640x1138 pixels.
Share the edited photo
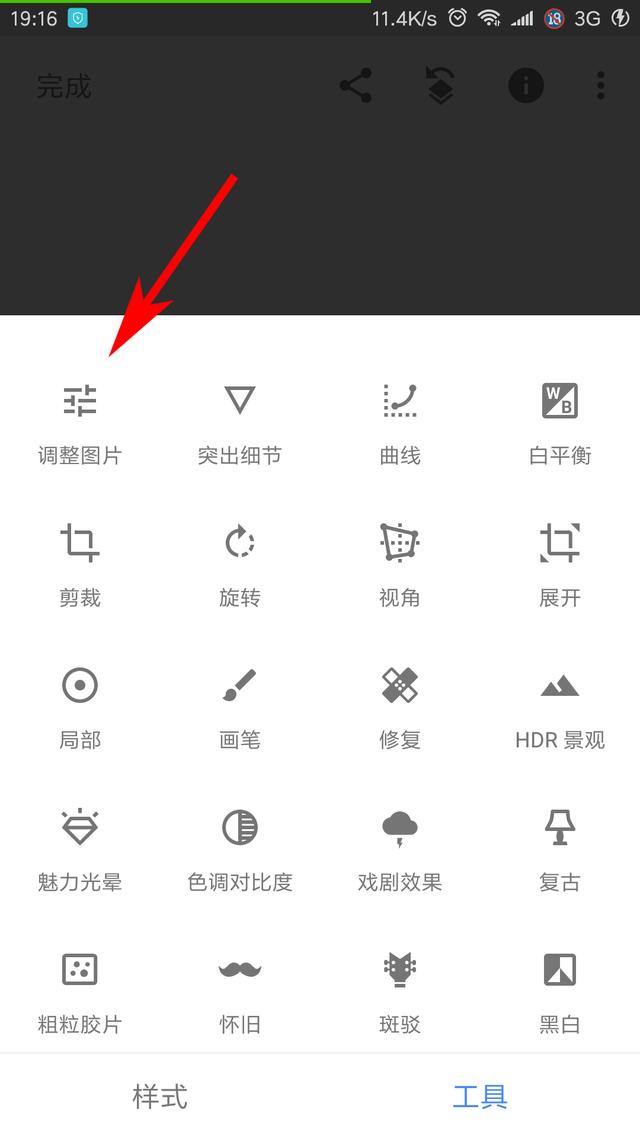pos(356,86)
